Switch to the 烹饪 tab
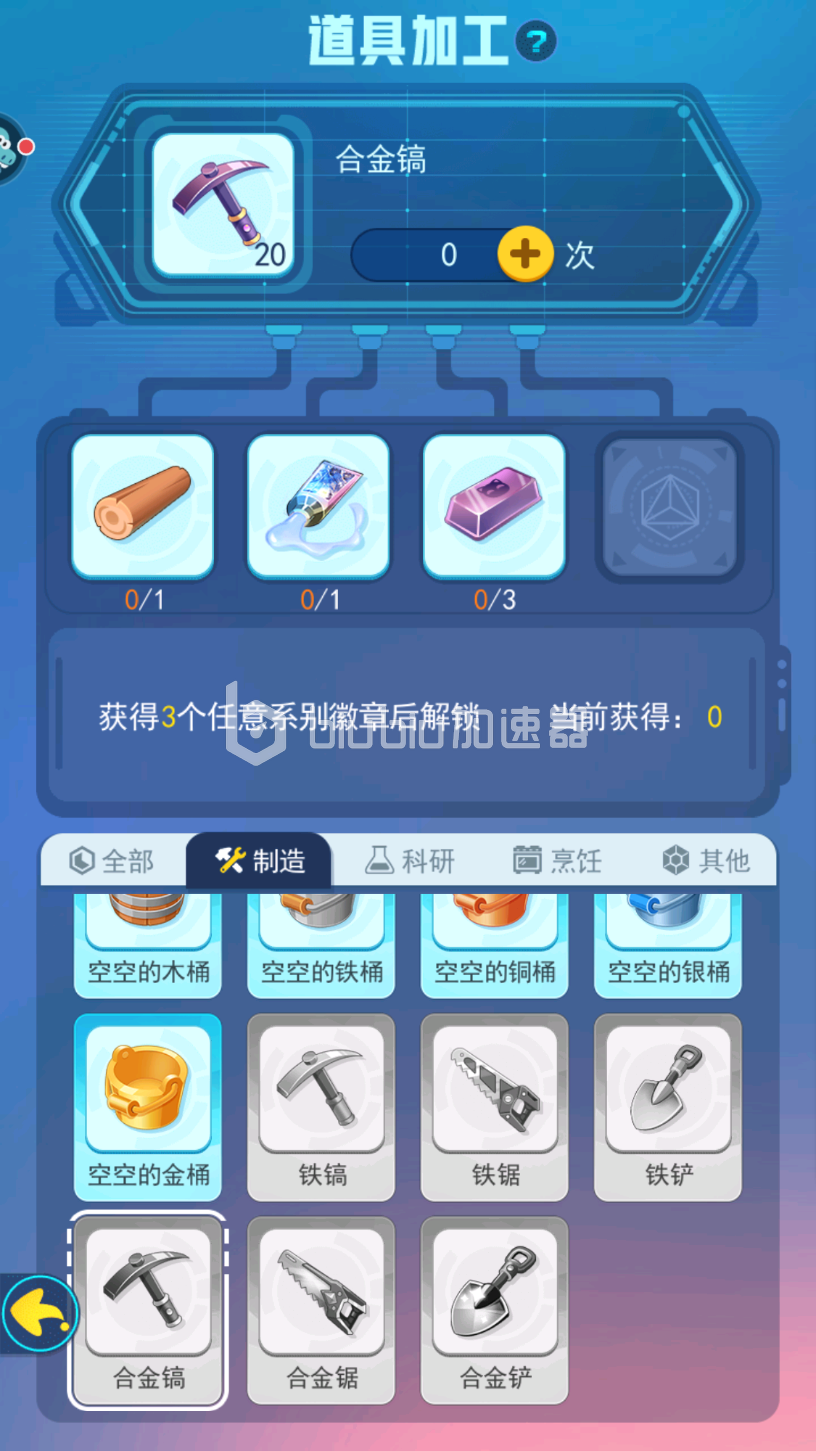 [558, 860]
